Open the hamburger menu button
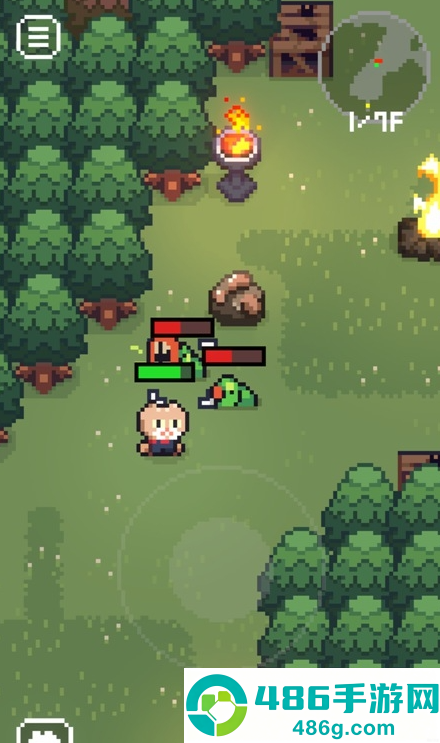Screen dimensions: 440x743 click(38, 36)
